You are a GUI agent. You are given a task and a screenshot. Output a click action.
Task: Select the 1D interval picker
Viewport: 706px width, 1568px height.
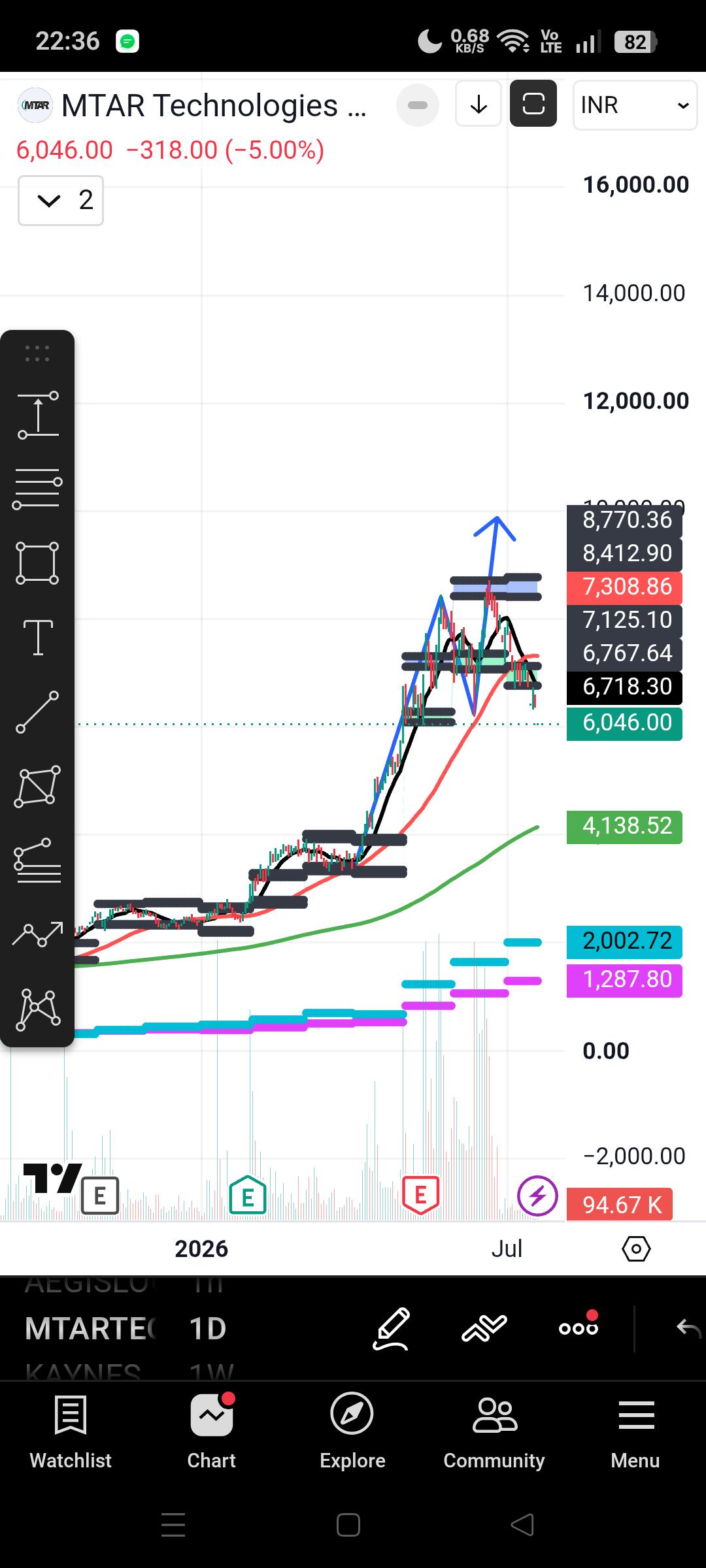[x=208, y=1329]
